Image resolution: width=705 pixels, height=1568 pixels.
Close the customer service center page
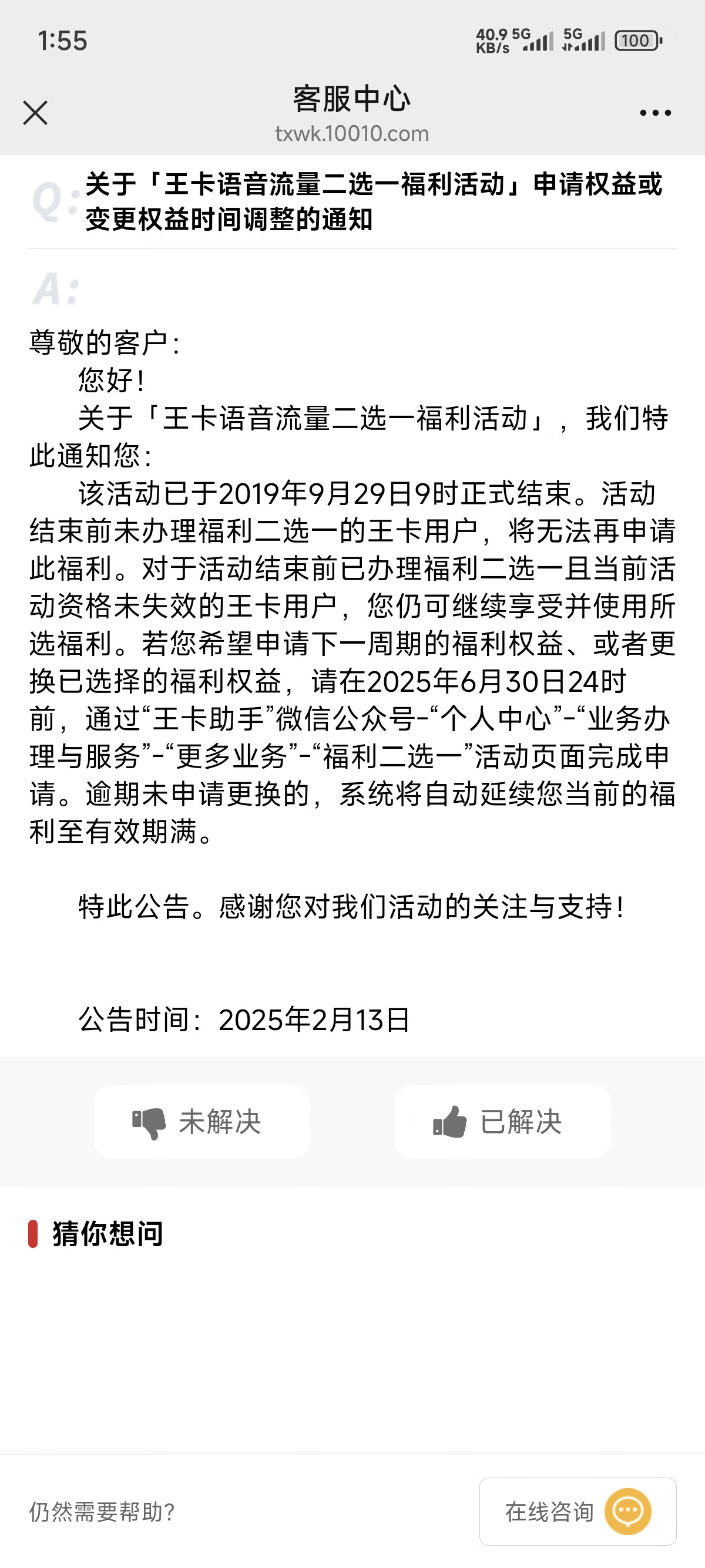[35, 113]
